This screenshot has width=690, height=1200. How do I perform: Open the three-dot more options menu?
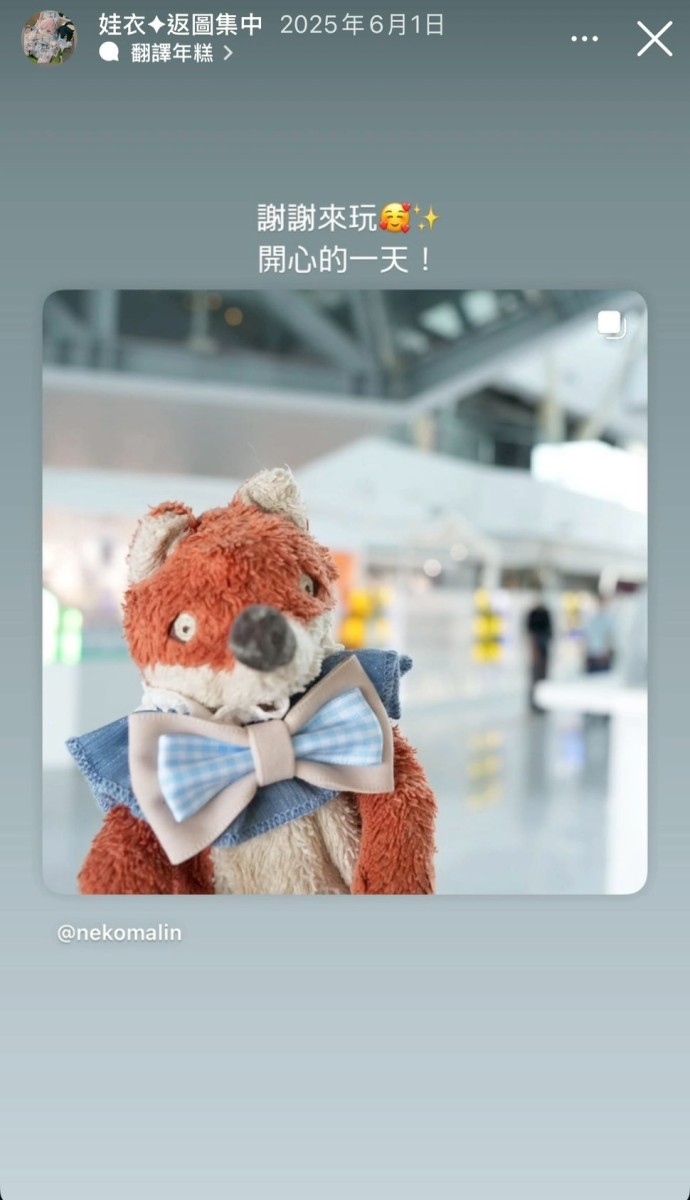click(x=584, y=39)
